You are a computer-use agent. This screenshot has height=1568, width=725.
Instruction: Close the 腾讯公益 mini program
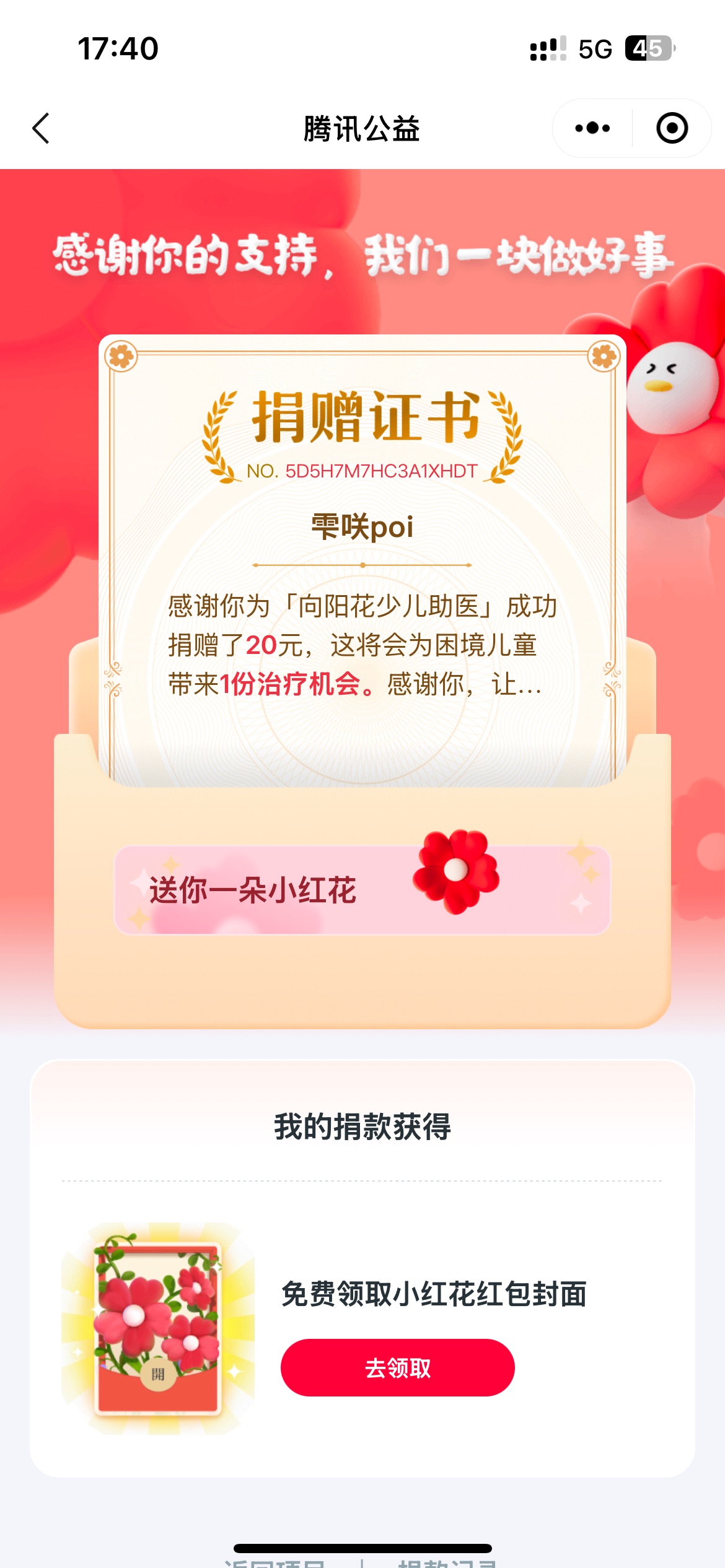[x=672, y=129]
